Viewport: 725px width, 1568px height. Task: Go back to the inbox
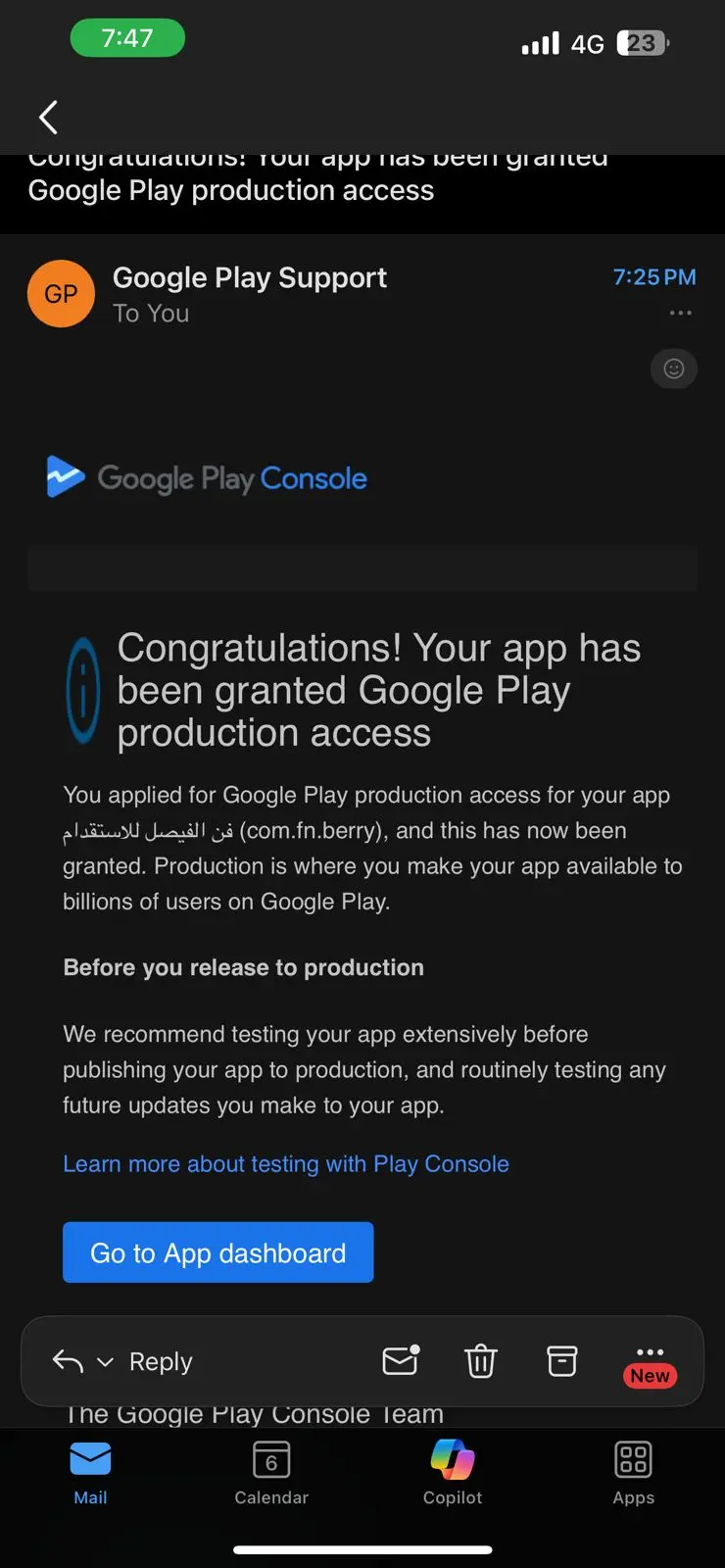pyautogui.click(x=48, y=118)
